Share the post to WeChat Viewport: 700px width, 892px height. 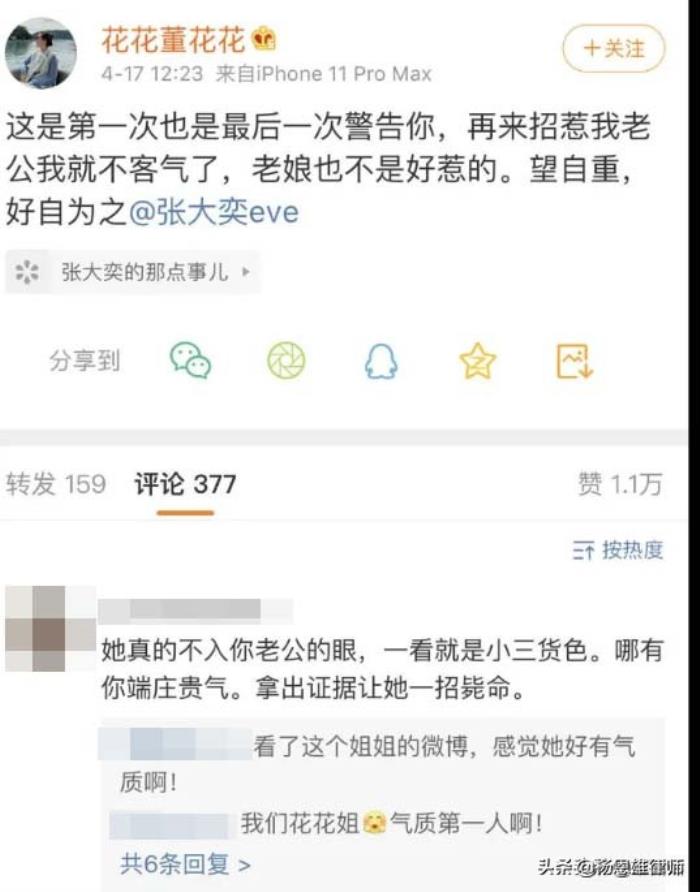[x=190, y=361]
